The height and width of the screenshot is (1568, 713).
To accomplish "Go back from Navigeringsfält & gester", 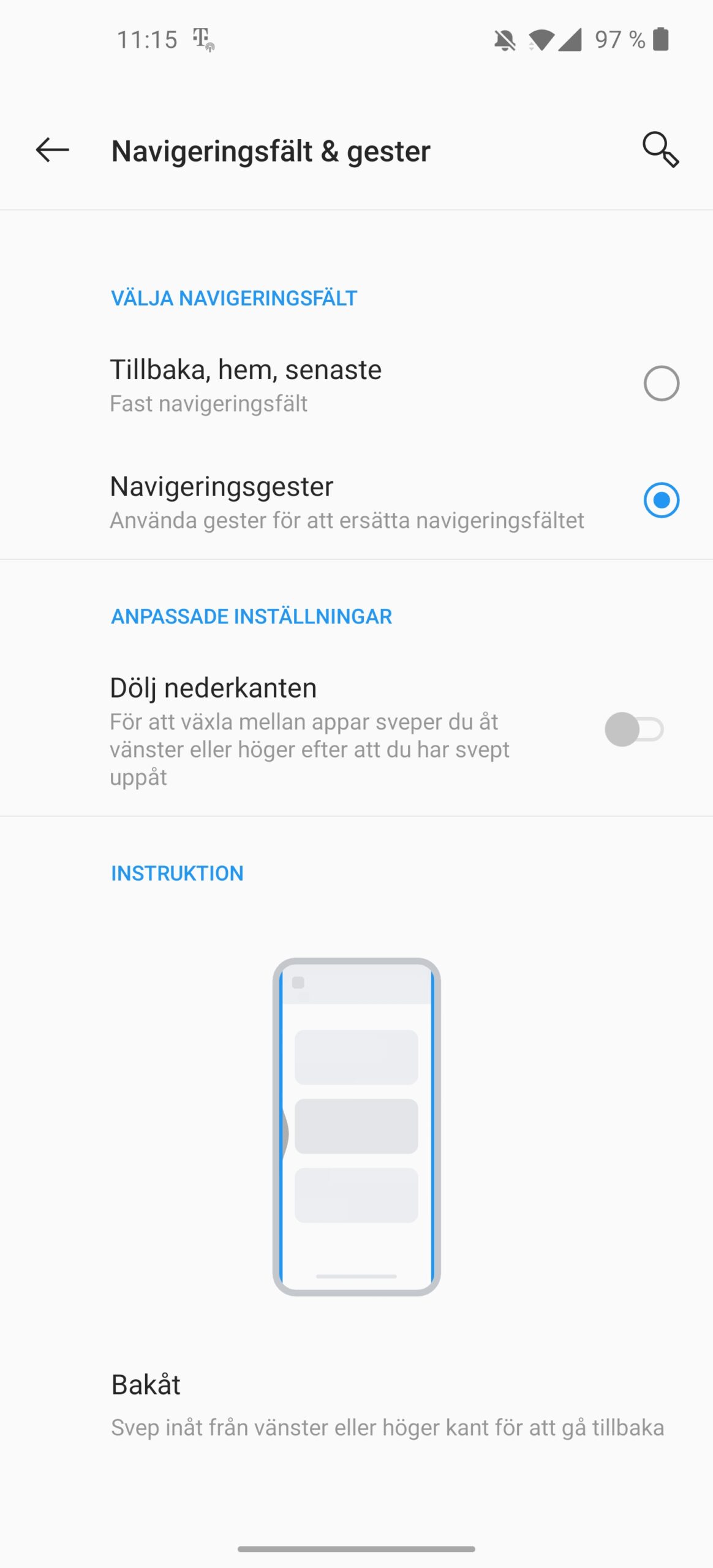I will pos(53,150).
